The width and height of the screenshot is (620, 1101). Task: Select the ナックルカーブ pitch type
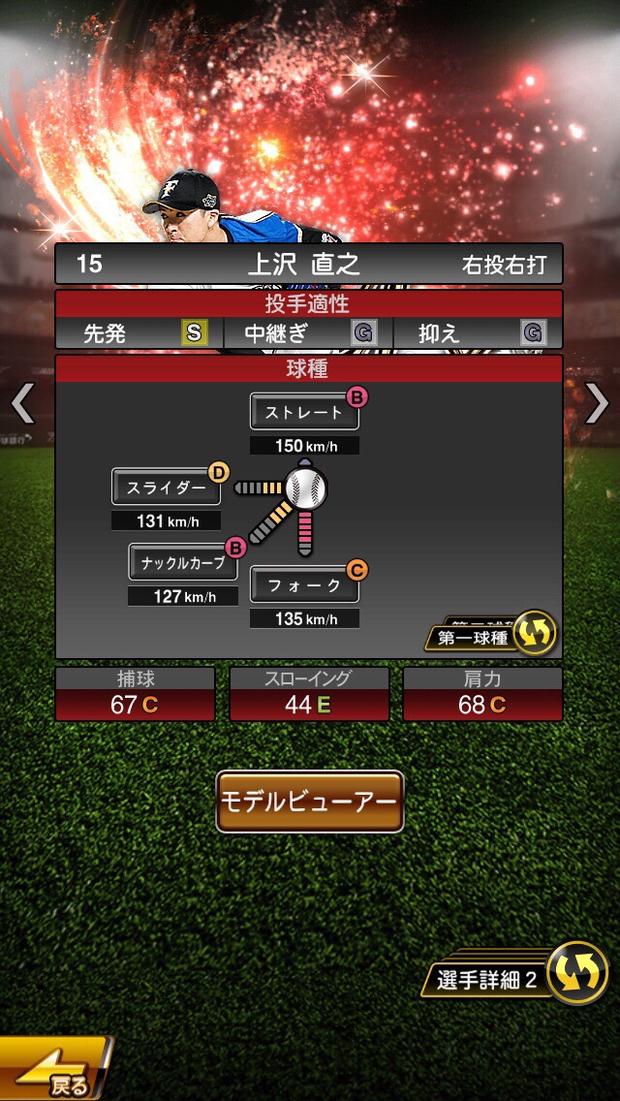click(183, 562)
